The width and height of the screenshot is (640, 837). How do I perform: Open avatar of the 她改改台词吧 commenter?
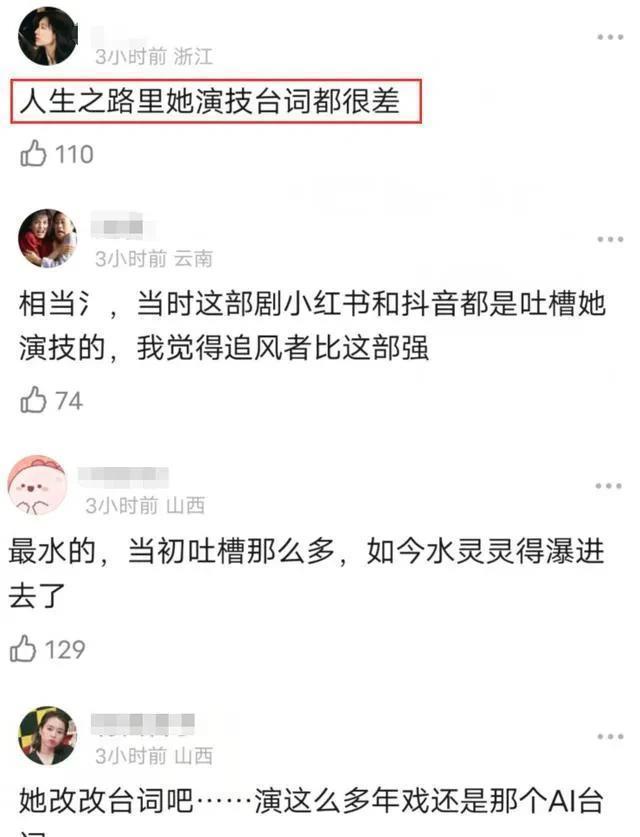[47, 736]
